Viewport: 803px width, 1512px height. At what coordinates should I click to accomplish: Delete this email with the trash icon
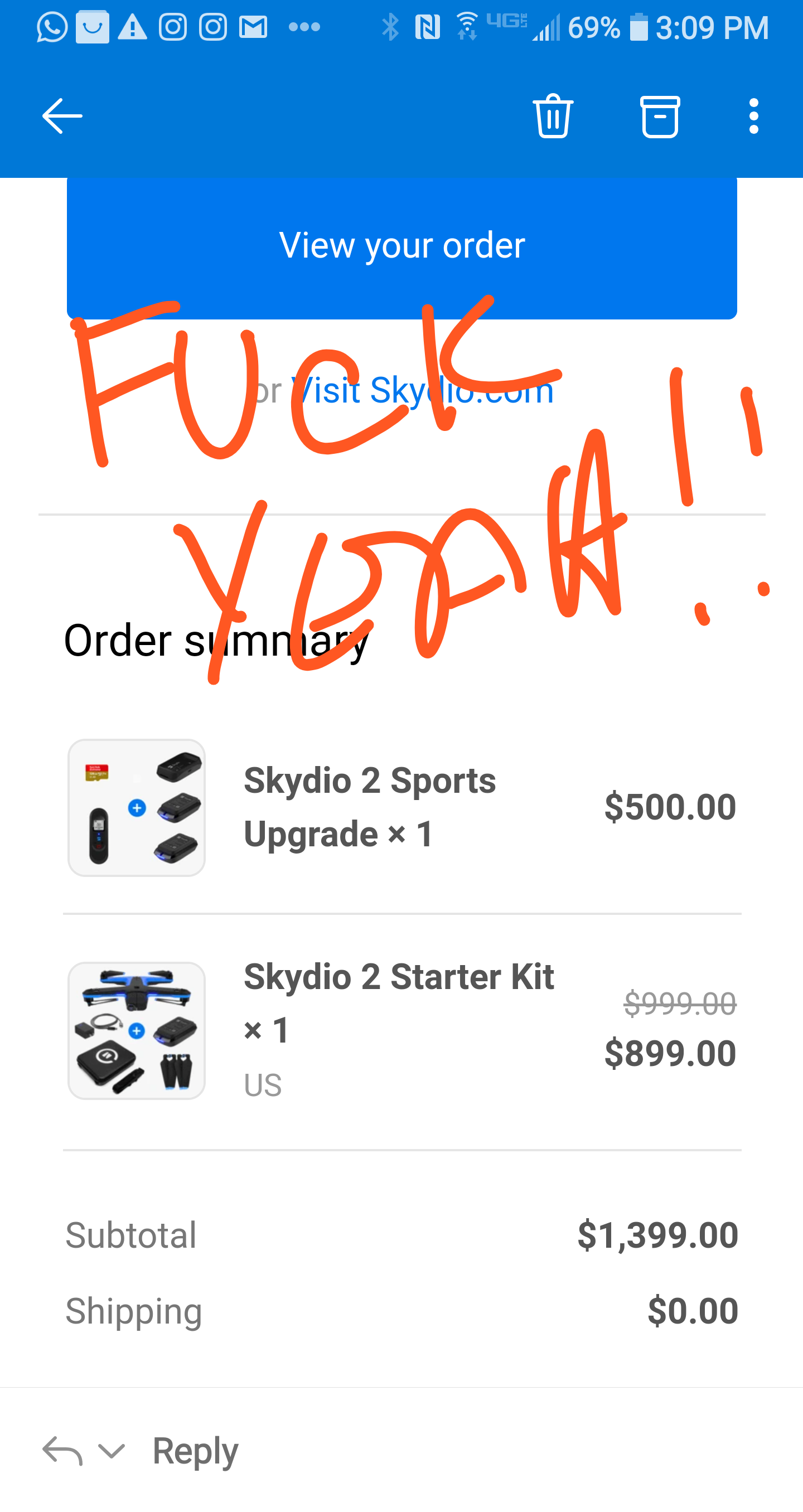[x=553, y=116]
